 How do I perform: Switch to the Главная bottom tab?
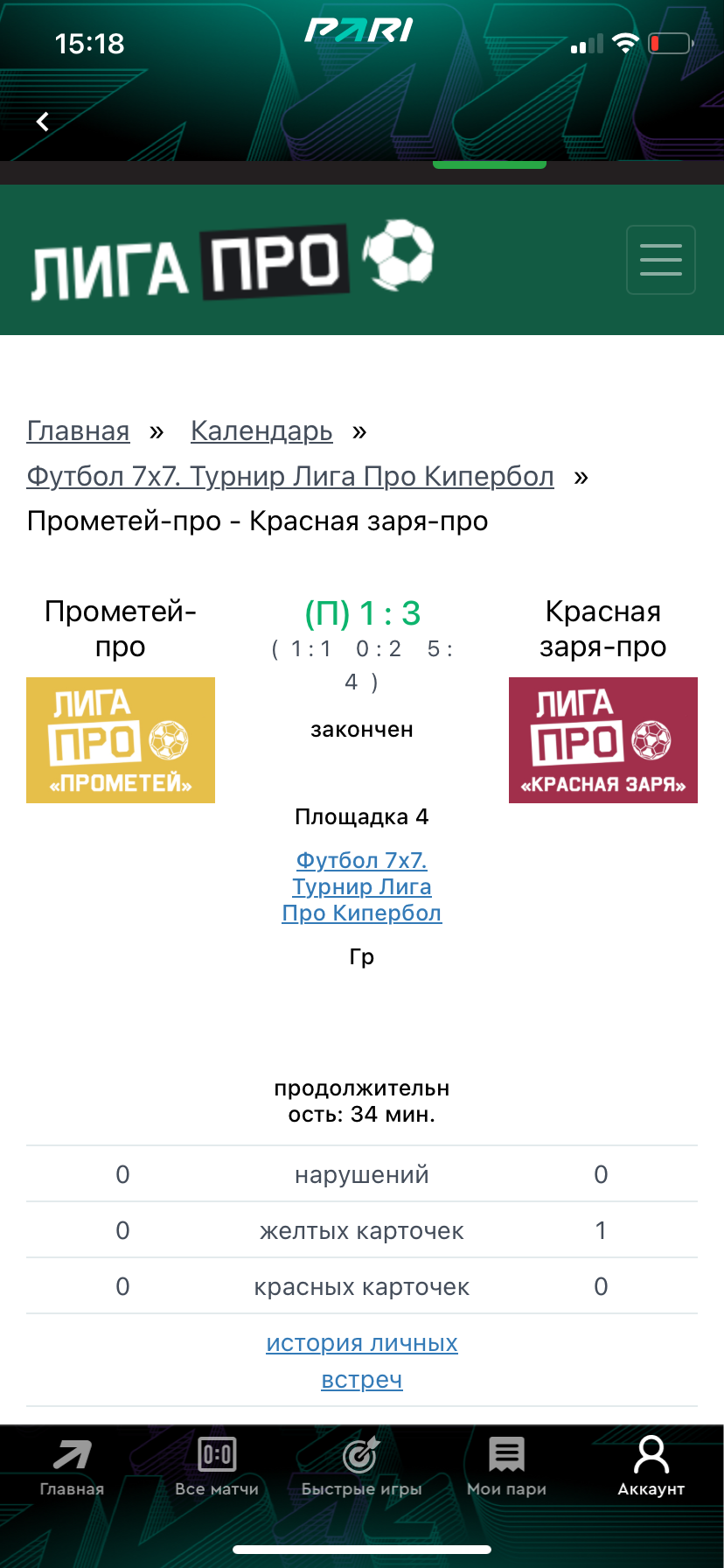pos(72,1466)
